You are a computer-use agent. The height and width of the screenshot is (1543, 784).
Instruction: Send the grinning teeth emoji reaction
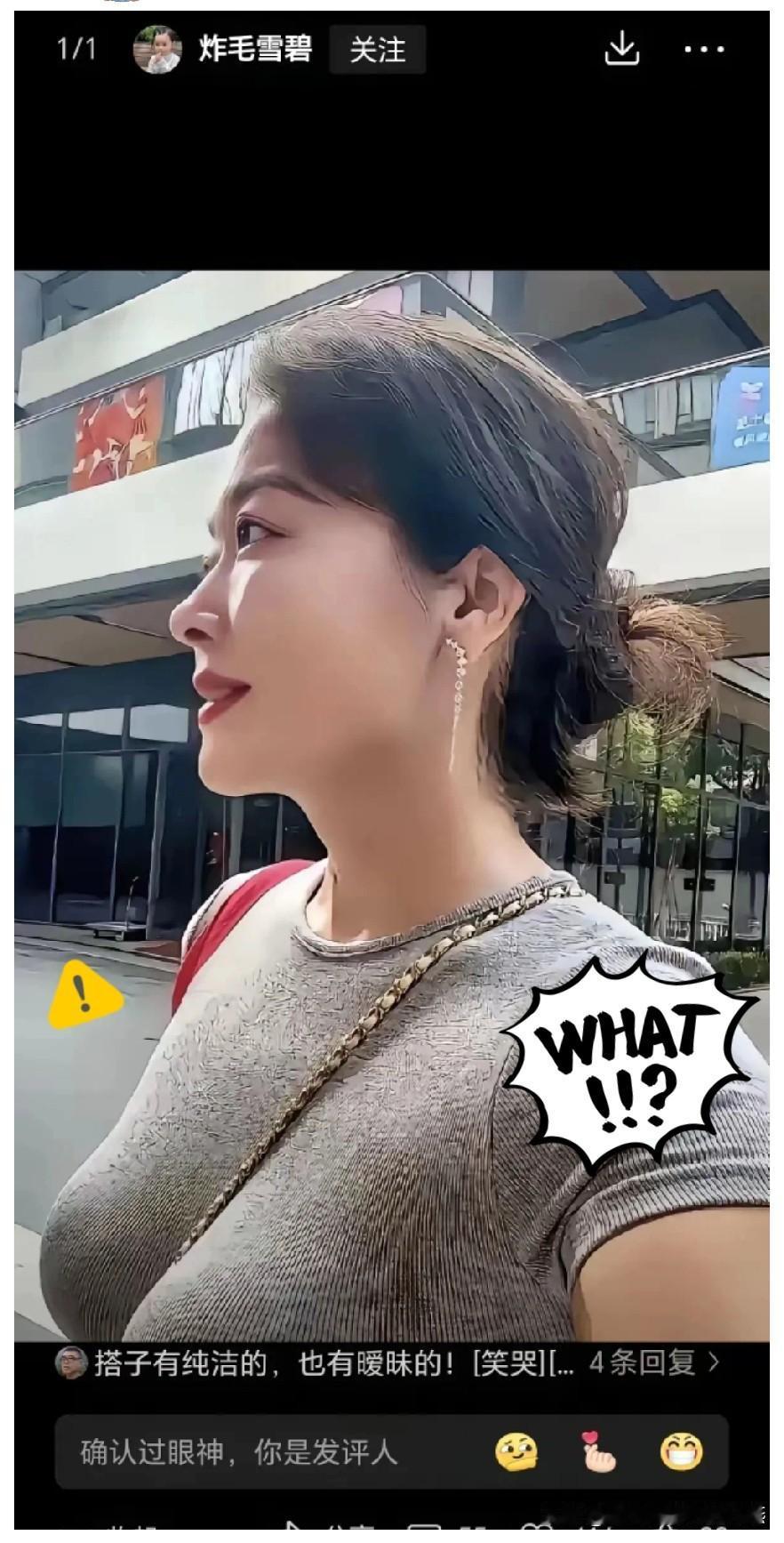tap(681, 1452)
